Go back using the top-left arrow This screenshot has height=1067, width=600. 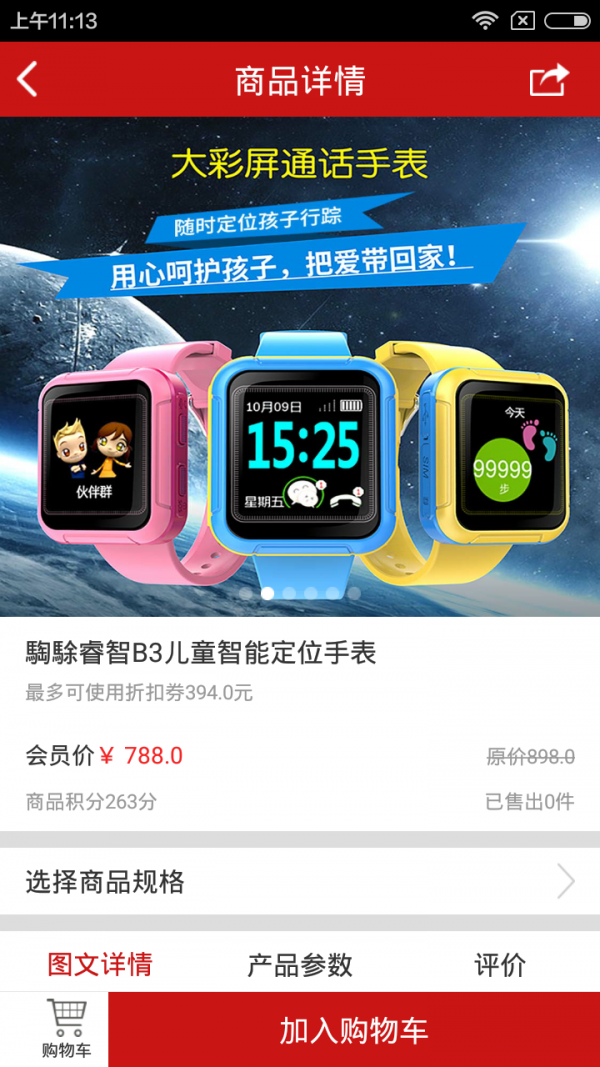click(x=28, y=80)
